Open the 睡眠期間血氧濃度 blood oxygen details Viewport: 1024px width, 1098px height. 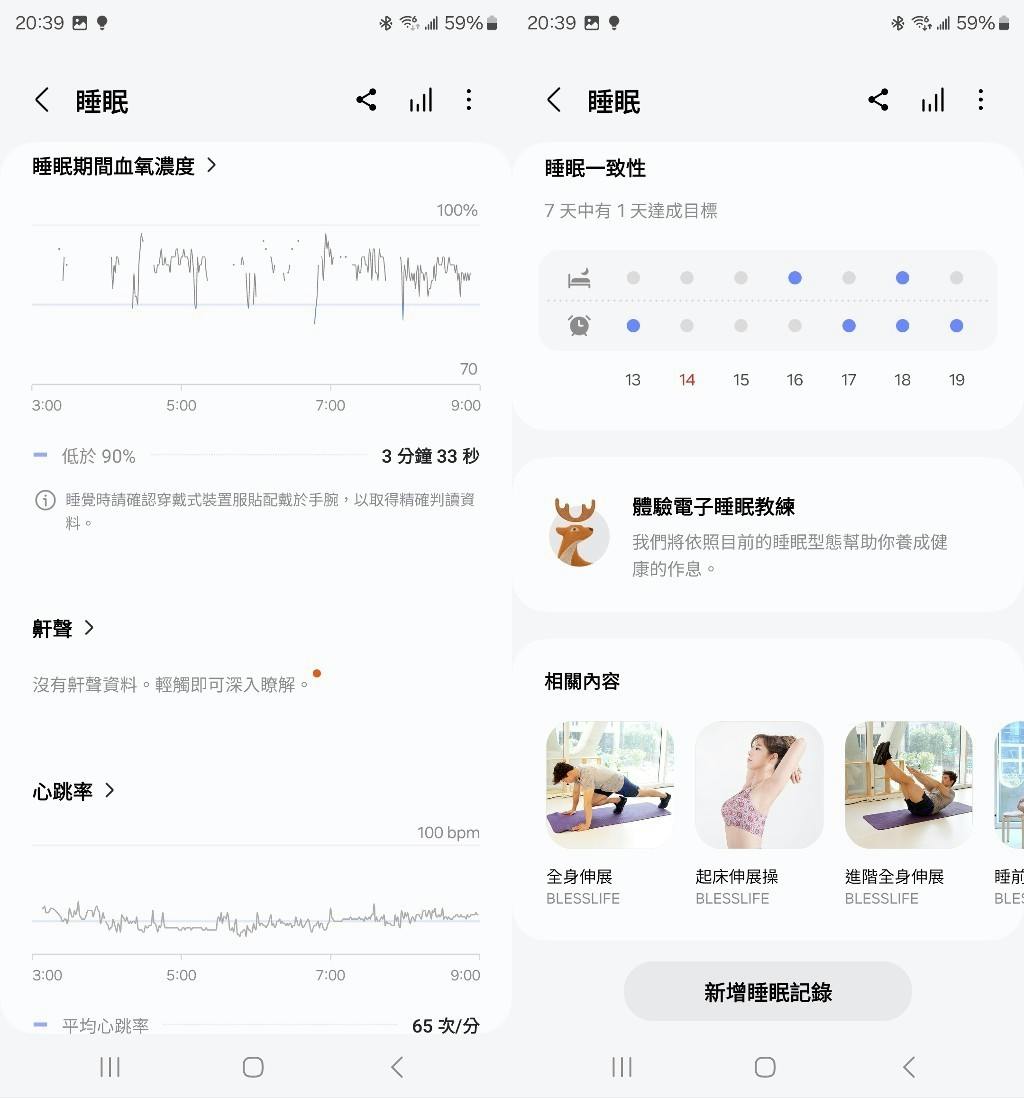tap(125, 166)
